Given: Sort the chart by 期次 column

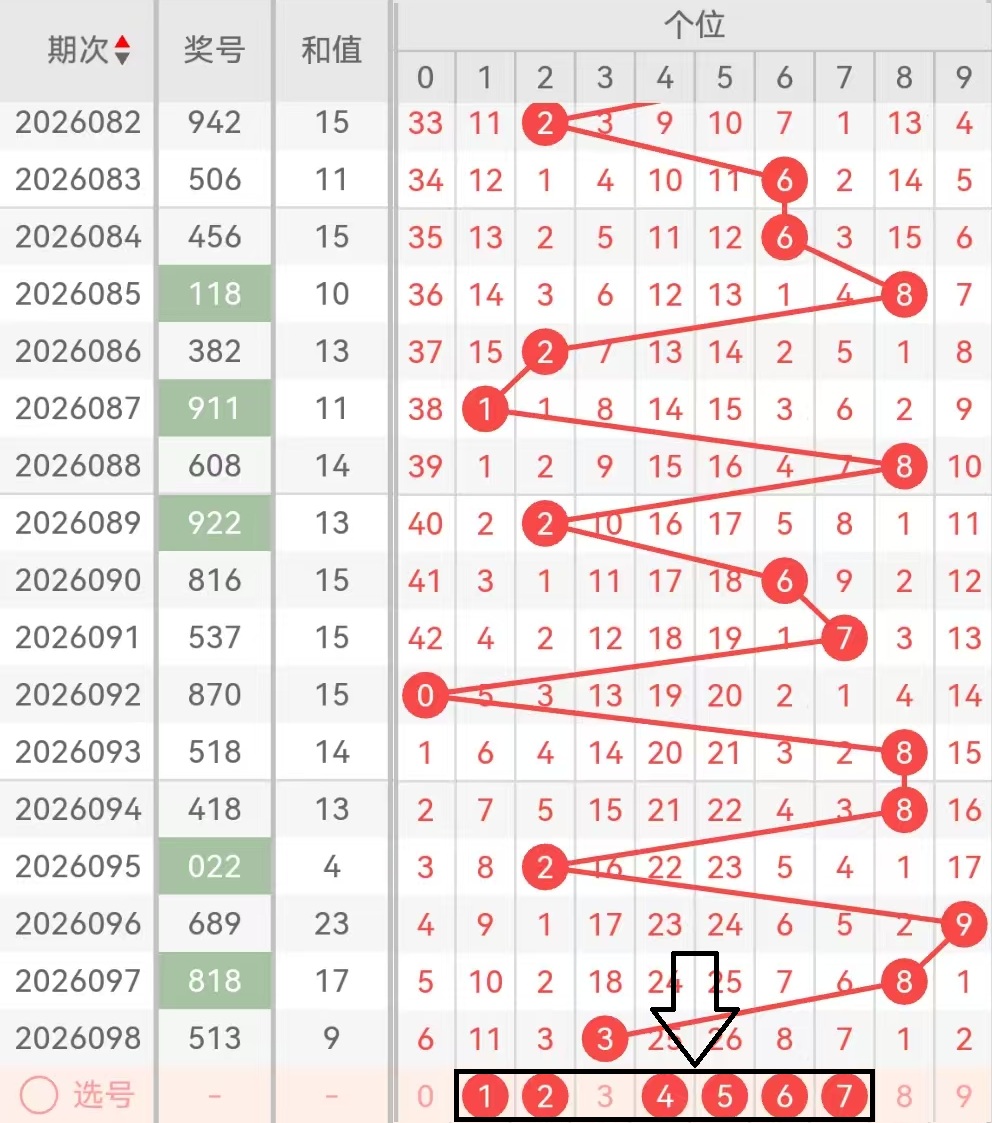Looking at the screenshot, I should (122, 49).
